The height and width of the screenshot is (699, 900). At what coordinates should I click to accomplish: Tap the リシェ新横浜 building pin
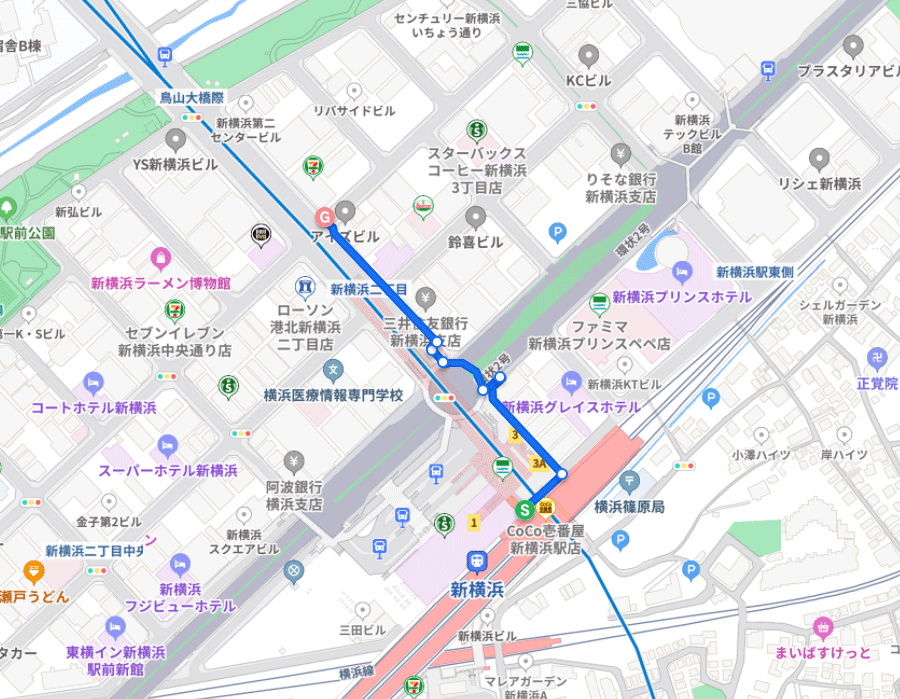click(820, 158)
